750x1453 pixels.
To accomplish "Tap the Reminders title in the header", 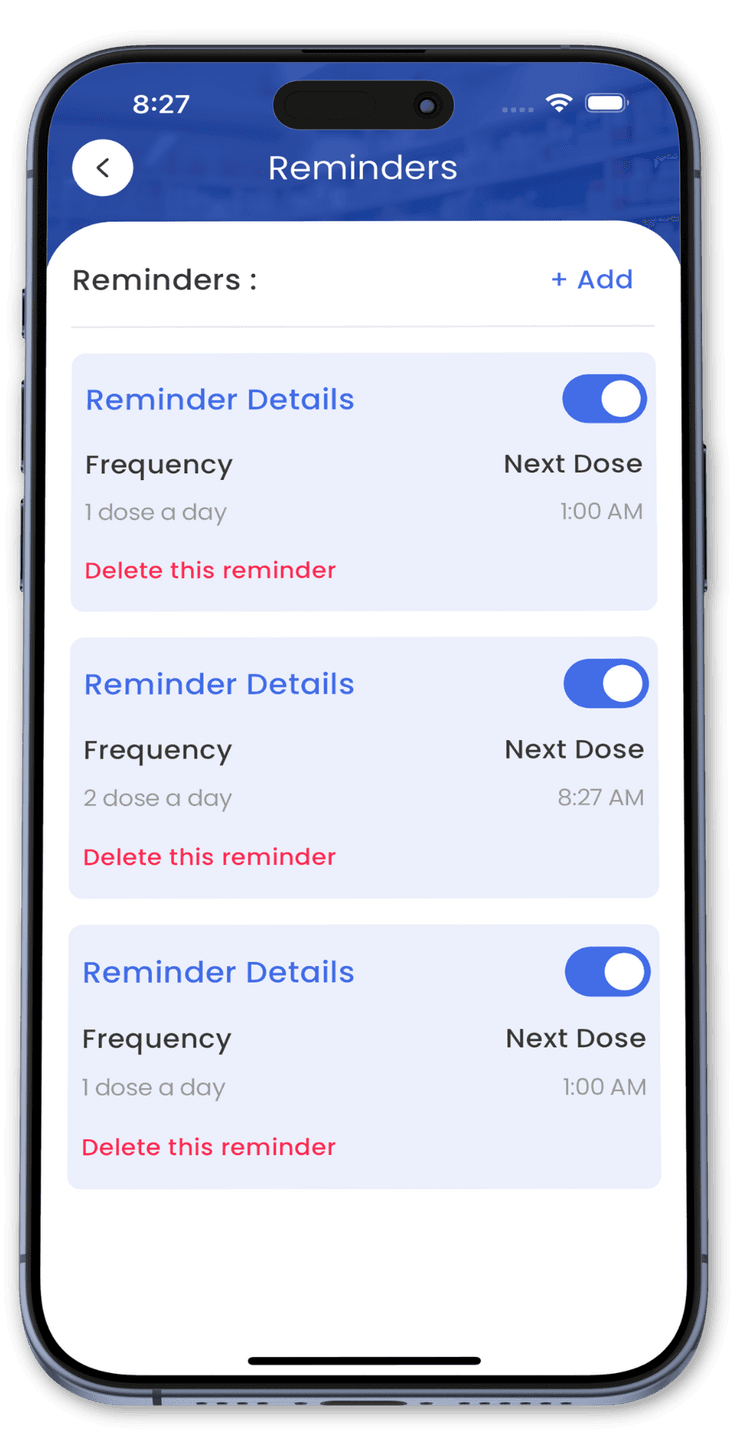I will [x=363, y=167].
